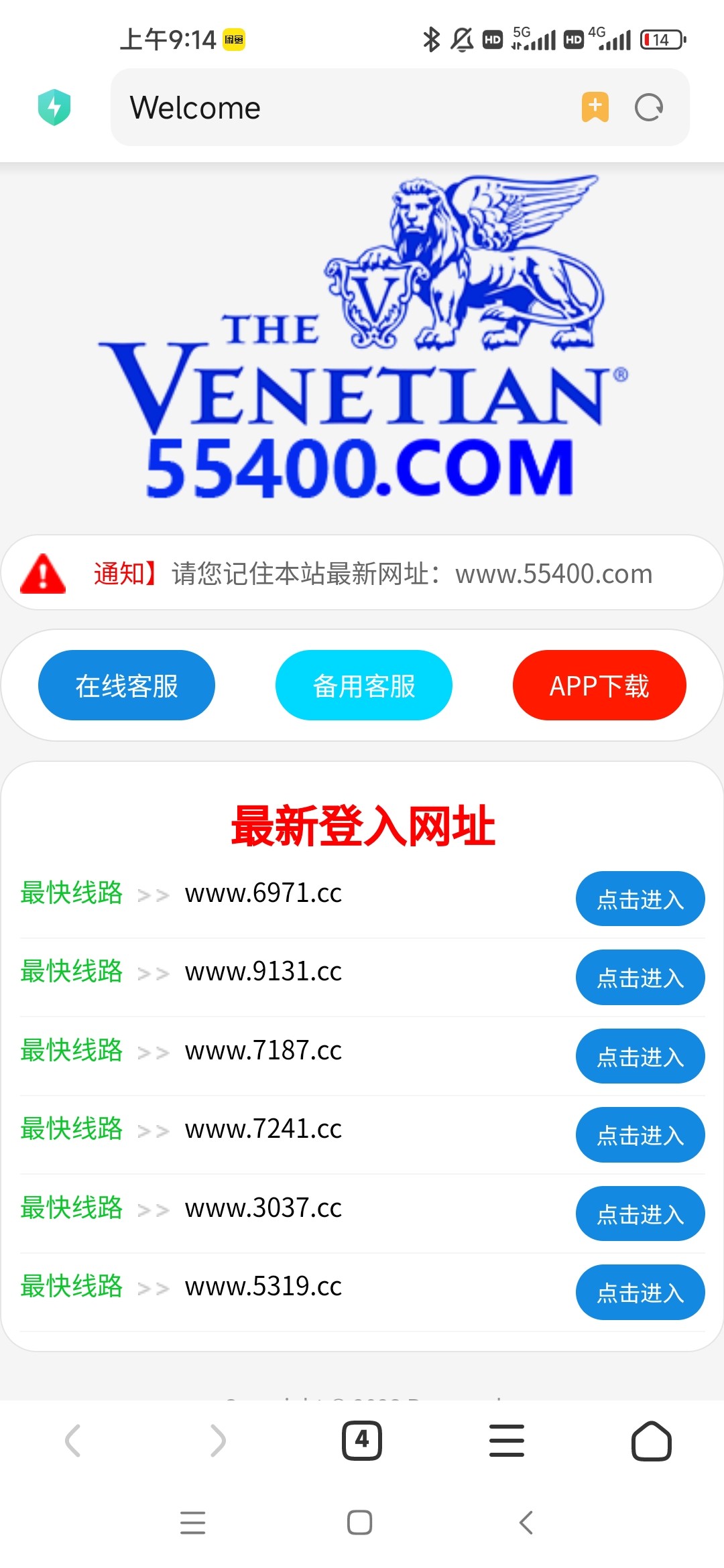Open the tab switcher showing 4
The width and height of the screenshot is (724, 1568).
tap(362, 1441)
